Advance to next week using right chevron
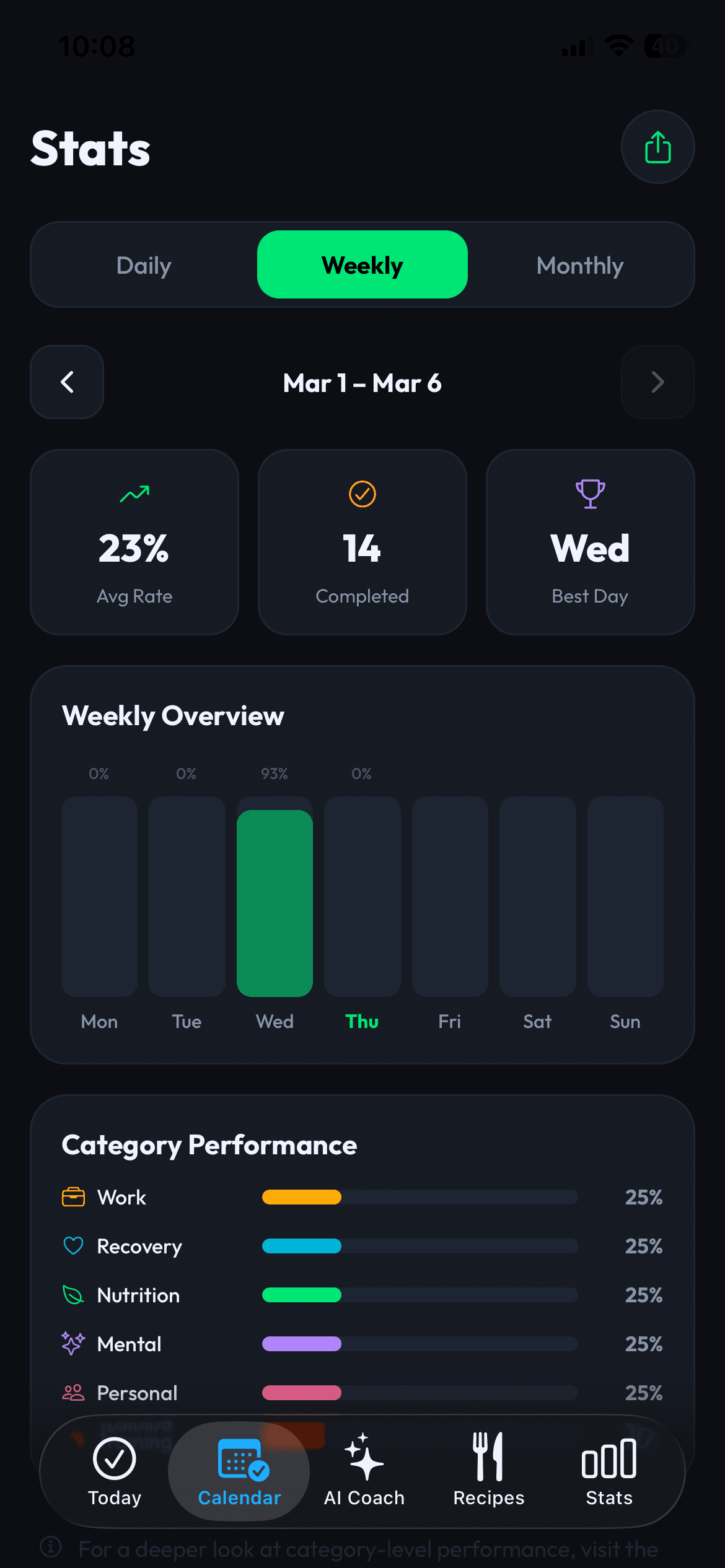725x1568 pixels. [x=657, y=382]
